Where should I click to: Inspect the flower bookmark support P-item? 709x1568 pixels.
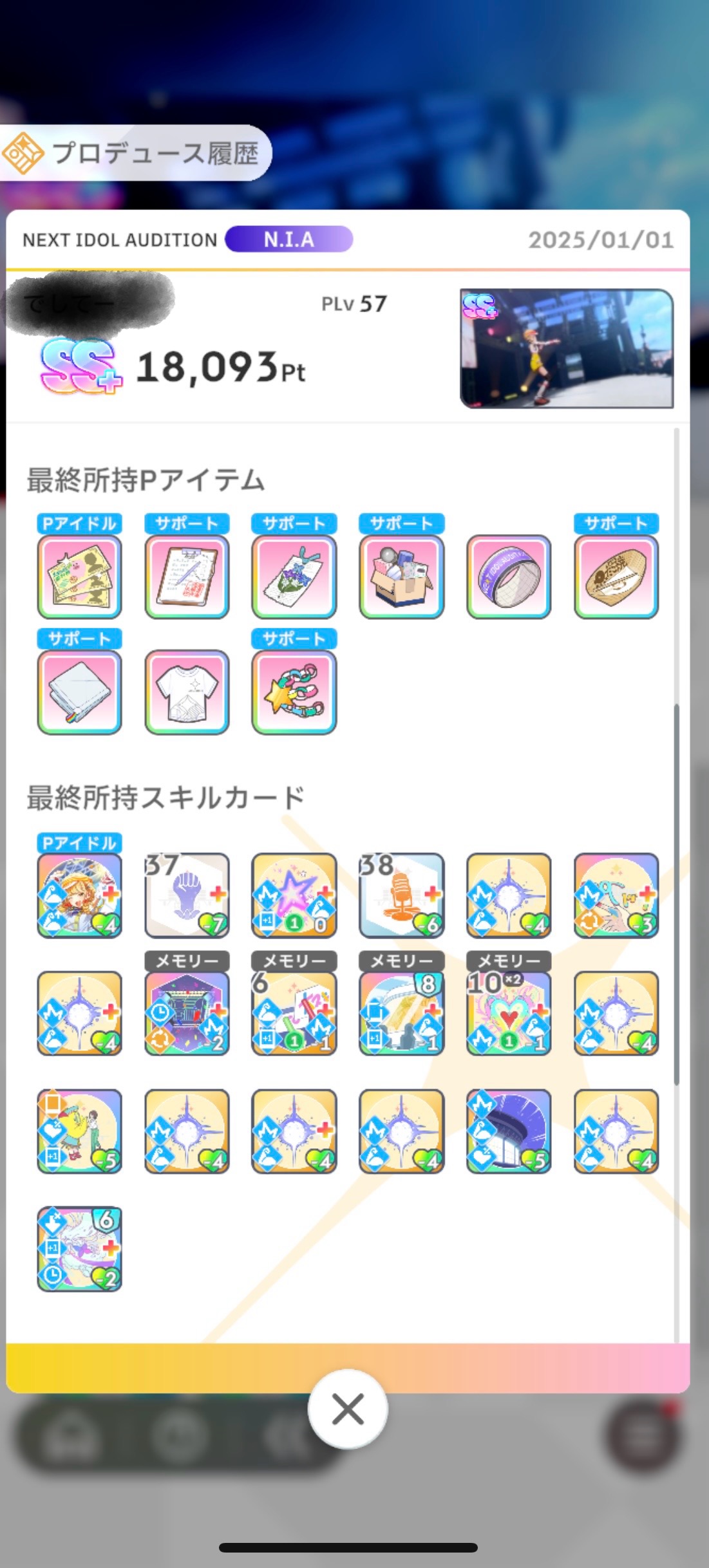pos(294,577)
